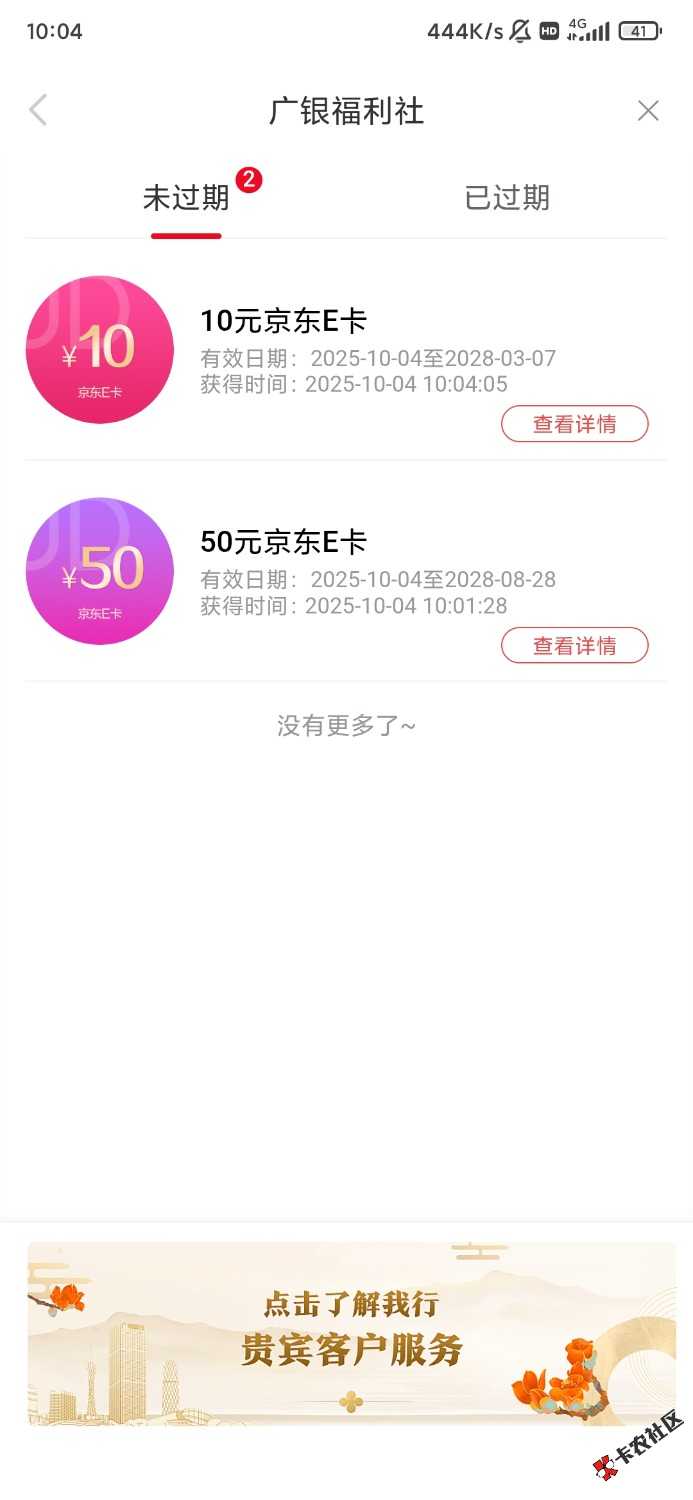Switch to the 已过期 tab

point(507,198)
